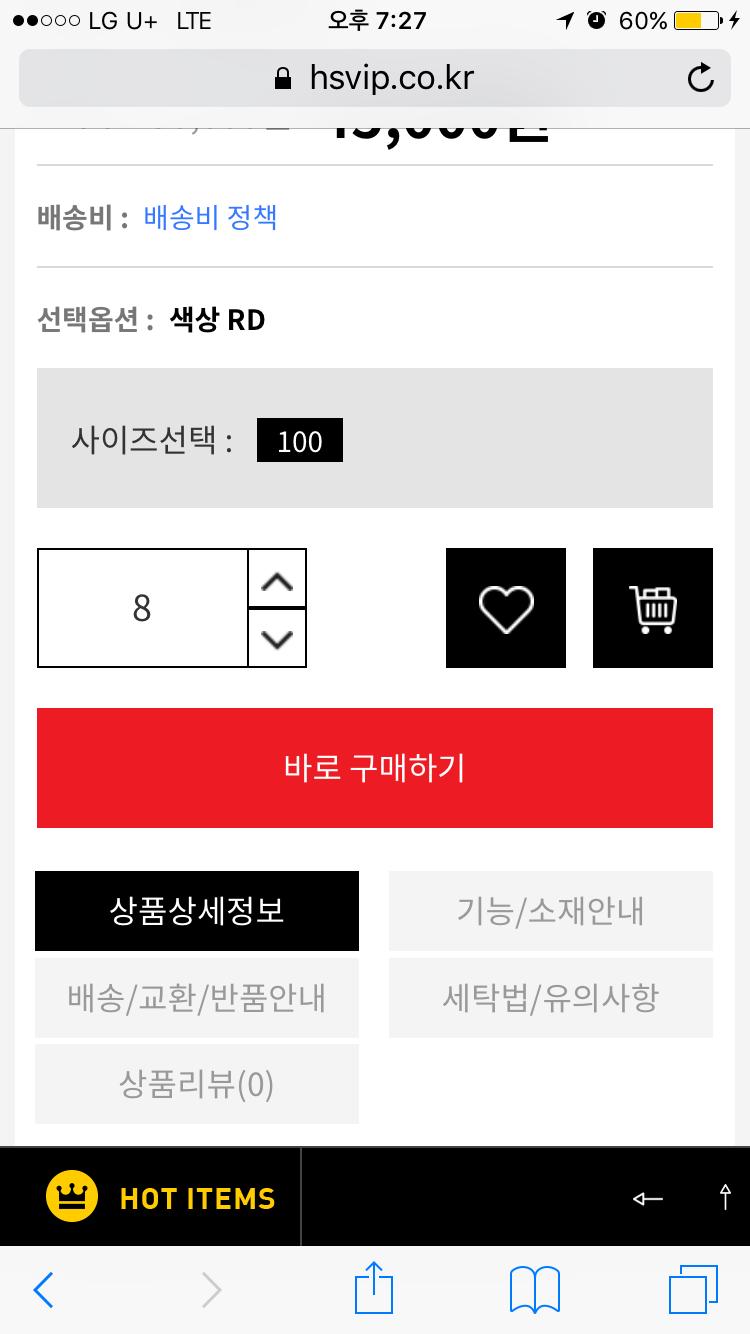750x1334 pixels.
Task: Tap 바로 구매하기 to buy now
Action: pos(375,768)
